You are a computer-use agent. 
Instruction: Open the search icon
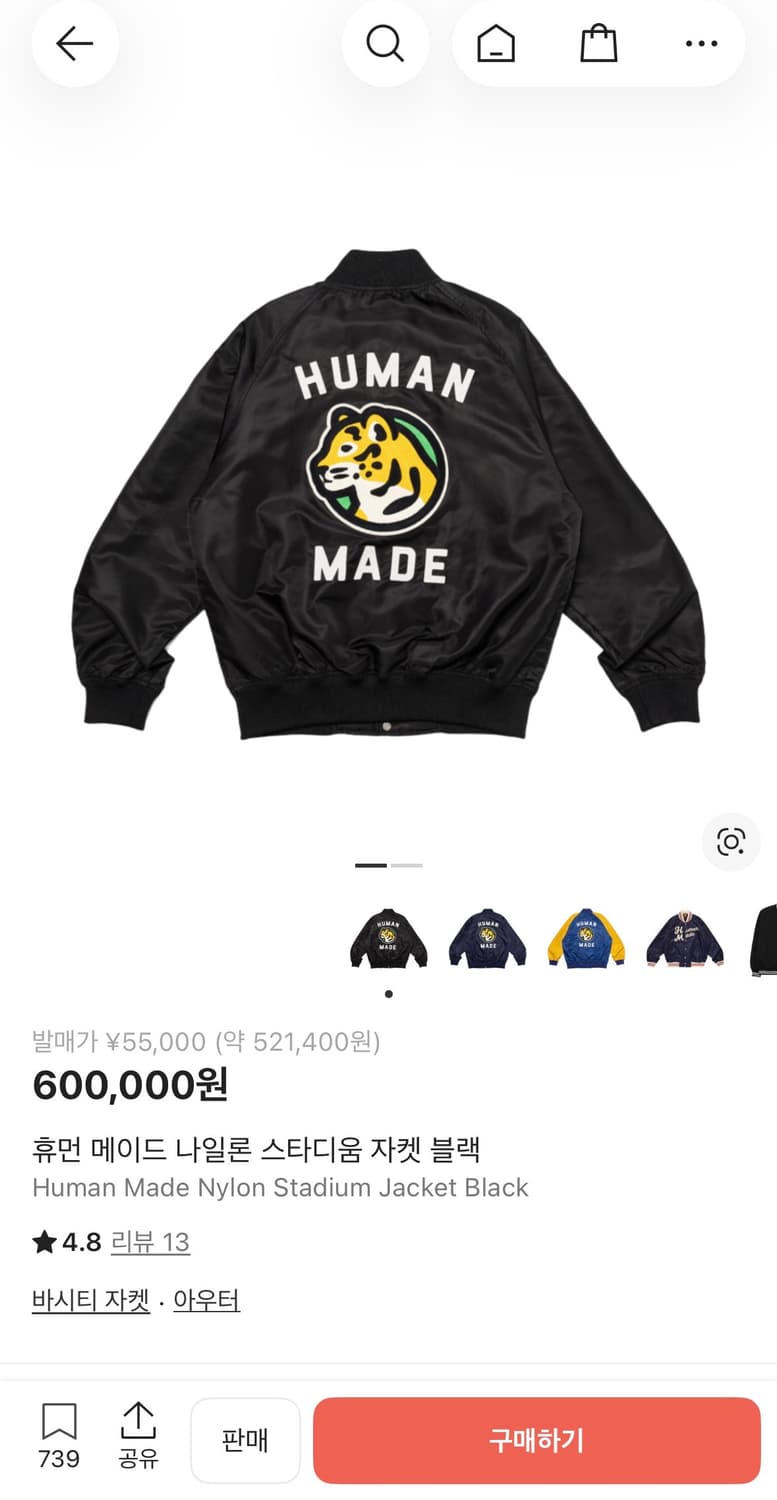pyautogui.click(x=386, y=44)
